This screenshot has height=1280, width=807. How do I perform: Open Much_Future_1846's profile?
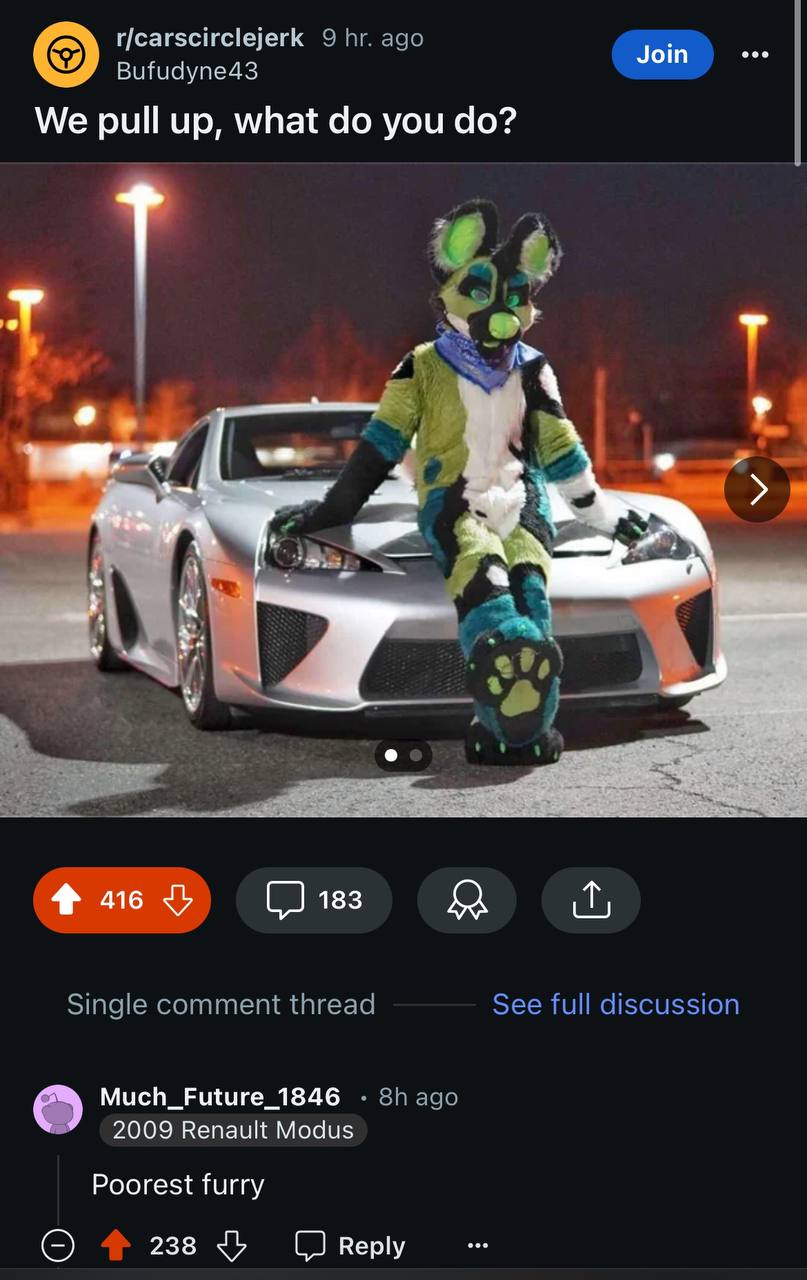[x=220, y=1096]
